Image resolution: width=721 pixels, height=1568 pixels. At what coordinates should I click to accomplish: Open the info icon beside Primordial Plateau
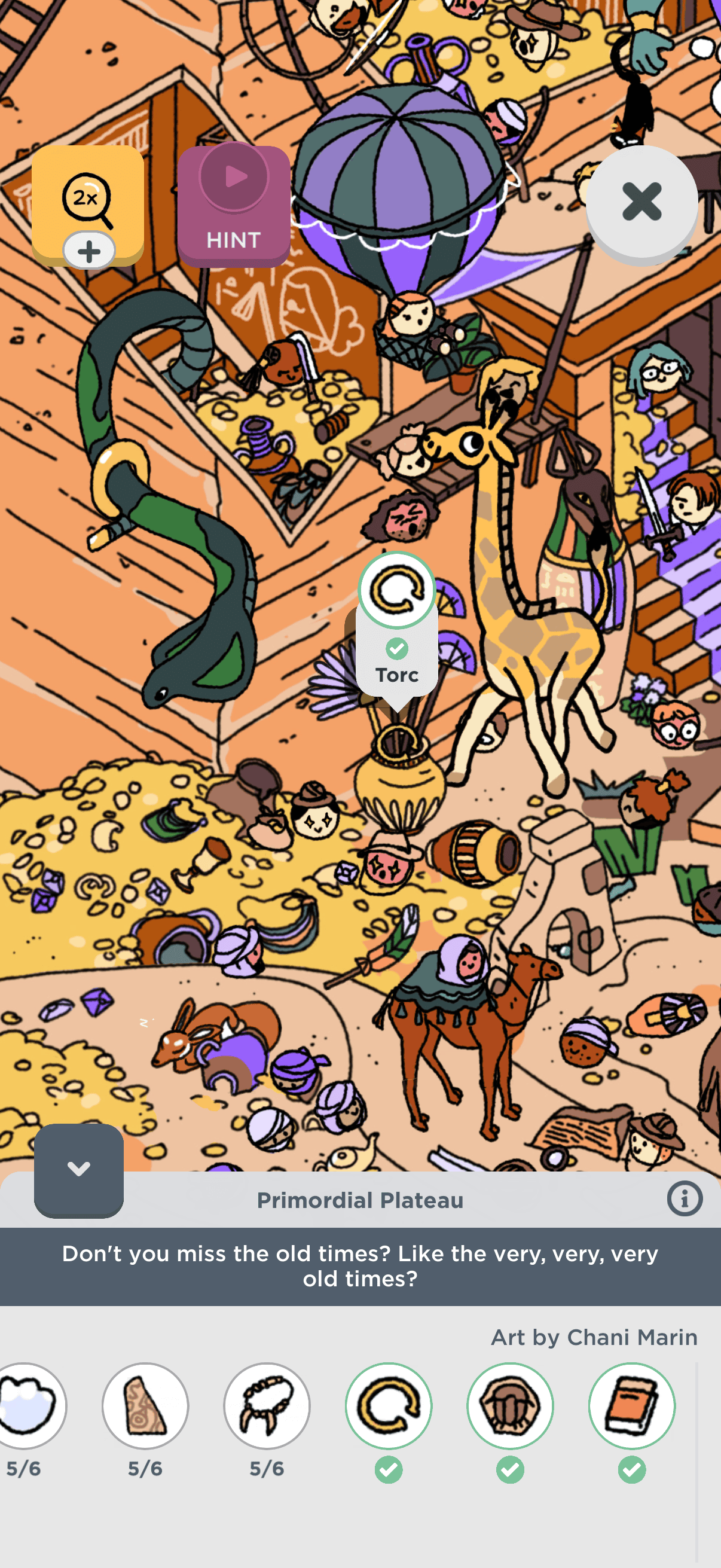click(685, 1199)
